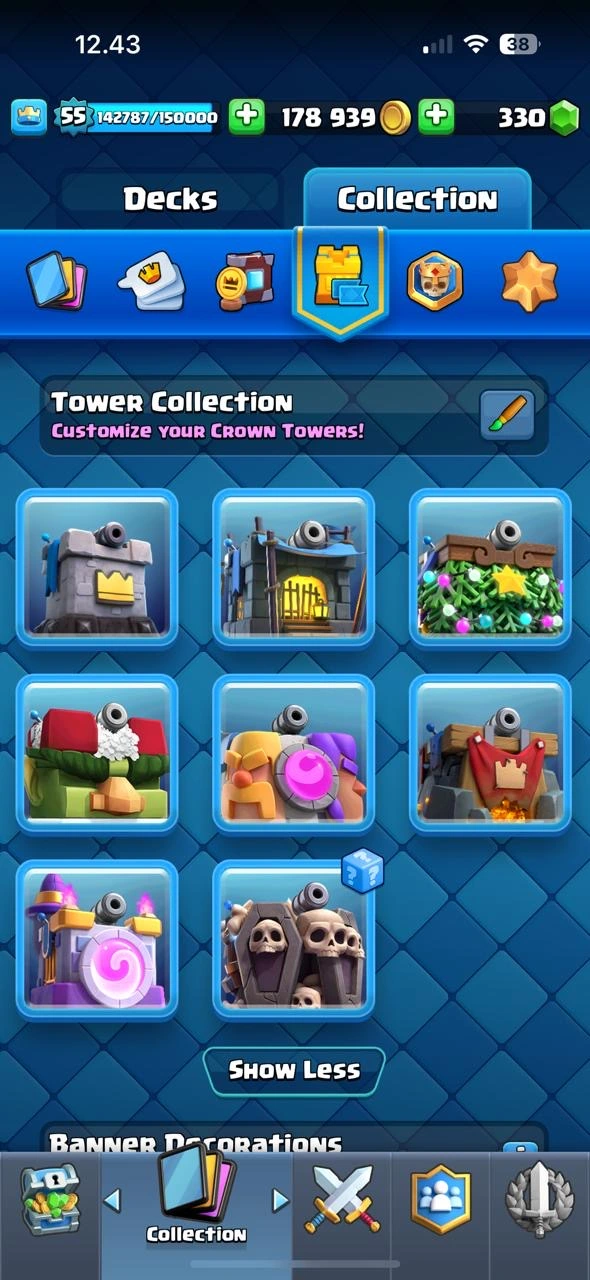This screenshot has height=1280, width=590.
Task: Open the banners collection icon
Action: pyautogui.click(x=245, y=280)
